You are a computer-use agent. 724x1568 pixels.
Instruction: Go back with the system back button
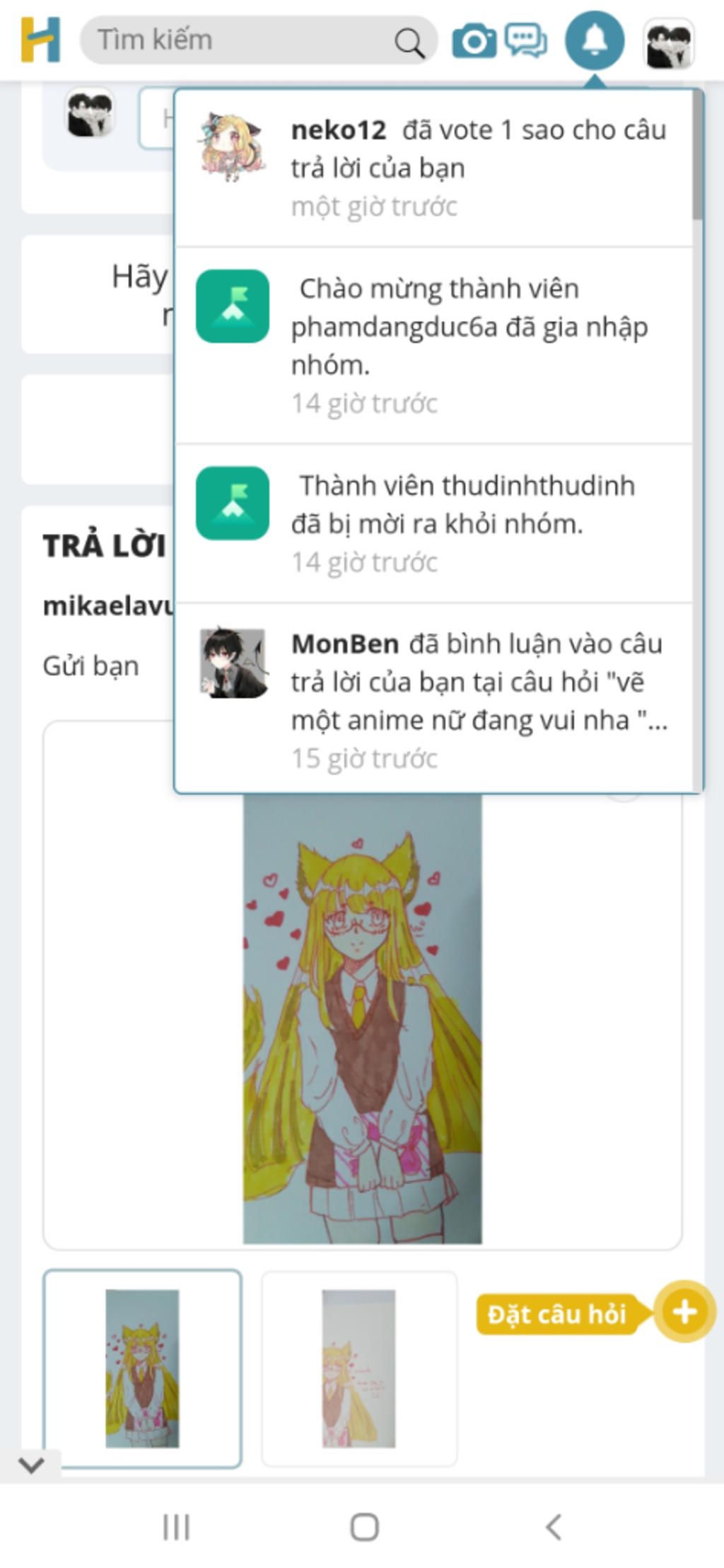[x=554, y=1527]
